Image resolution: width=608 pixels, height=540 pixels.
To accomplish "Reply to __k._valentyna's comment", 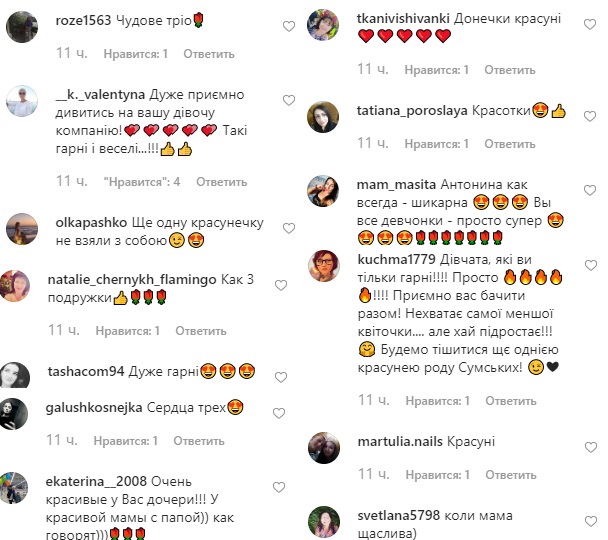I will (221, 182).
